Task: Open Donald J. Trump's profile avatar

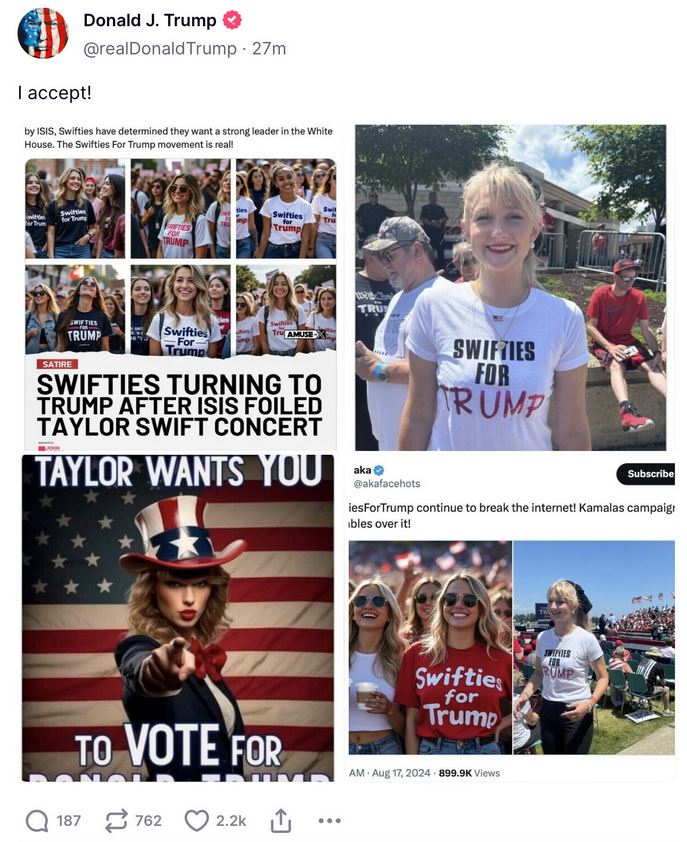Action: click(x=43, y=34)
